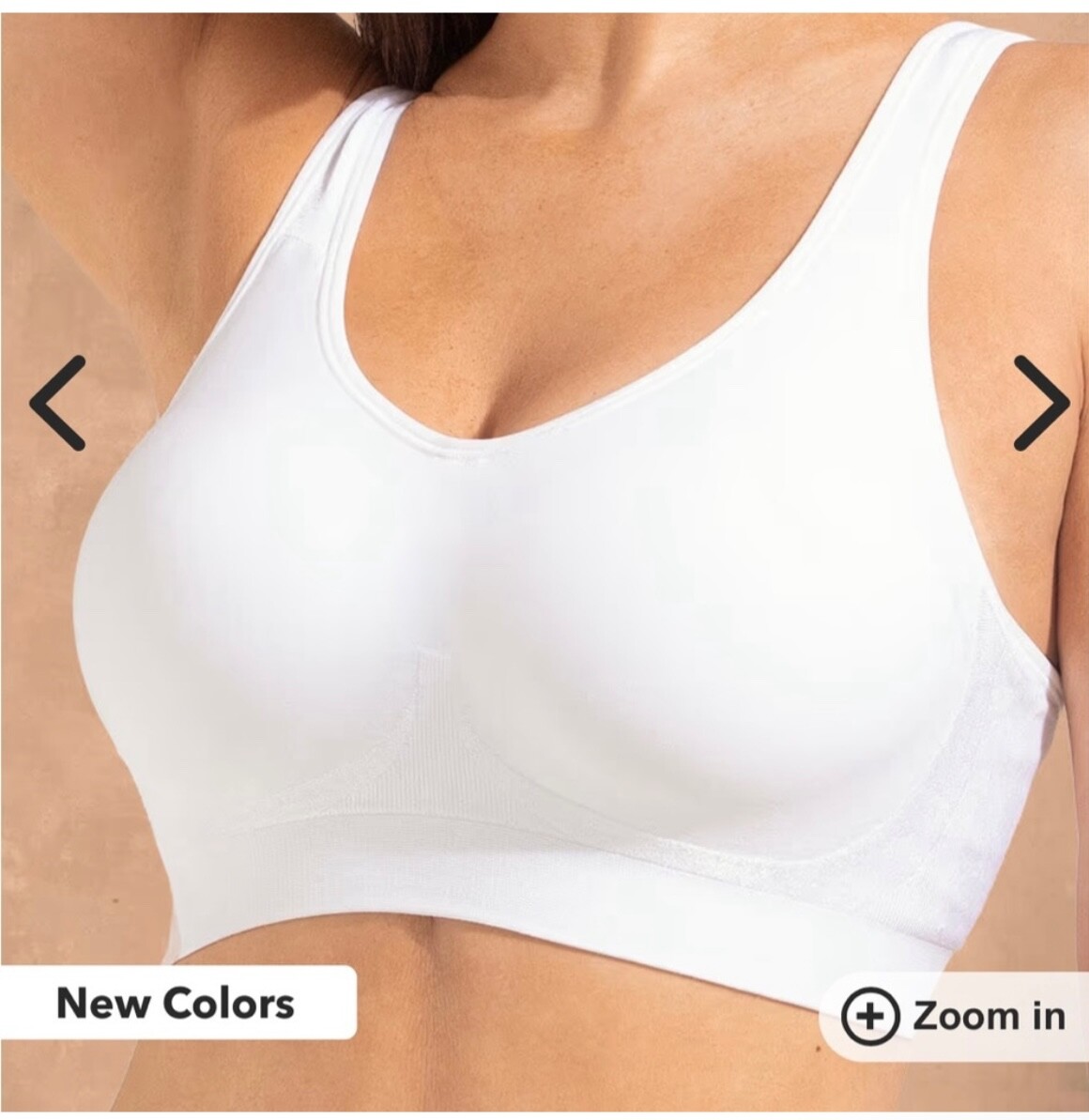1089x1120 pixels.
Task: Tap the Zoom in button
Action: click(x=954, y=1017)
